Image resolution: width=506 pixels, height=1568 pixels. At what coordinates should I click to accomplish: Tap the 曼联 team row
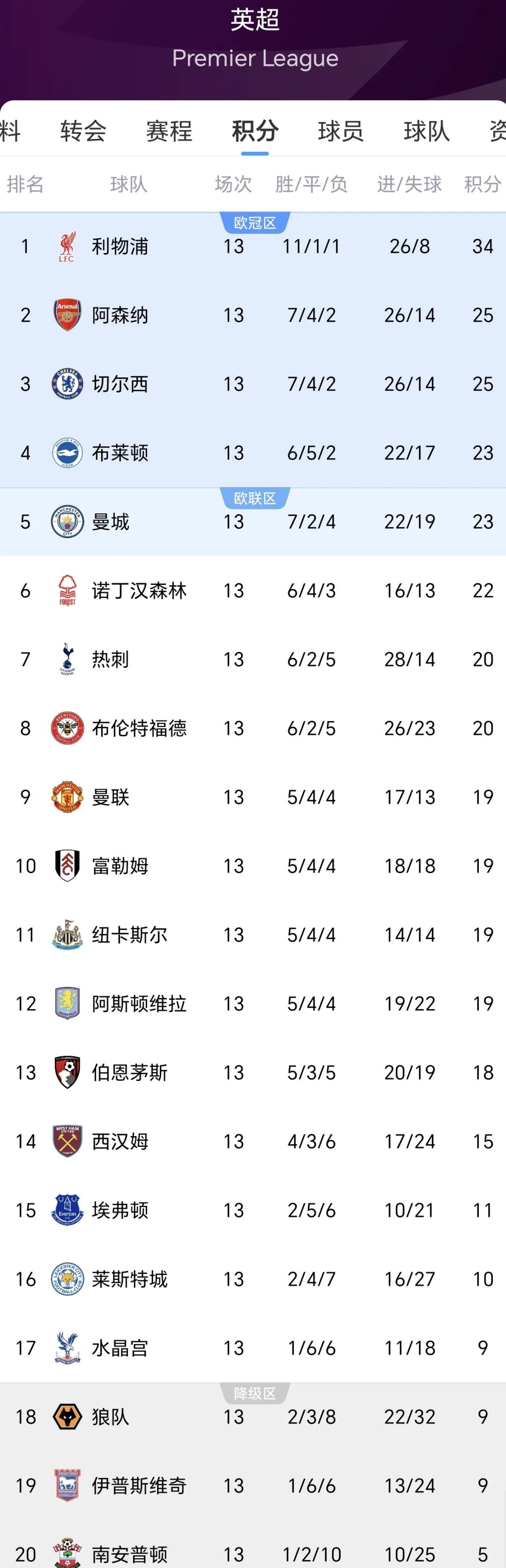click(x=111, y=797)
